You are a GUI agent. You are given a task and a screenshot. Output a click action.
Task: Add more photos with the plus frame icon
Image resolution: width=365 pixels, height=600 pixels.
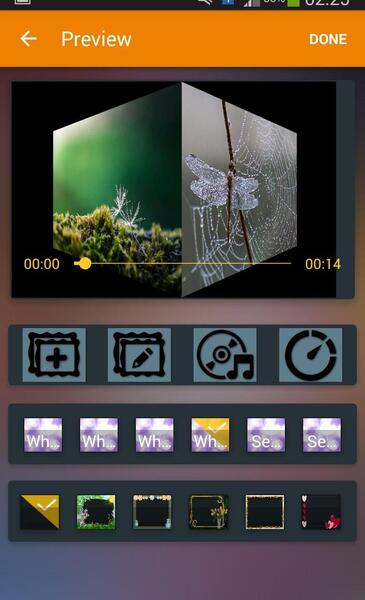click(54, 355)
